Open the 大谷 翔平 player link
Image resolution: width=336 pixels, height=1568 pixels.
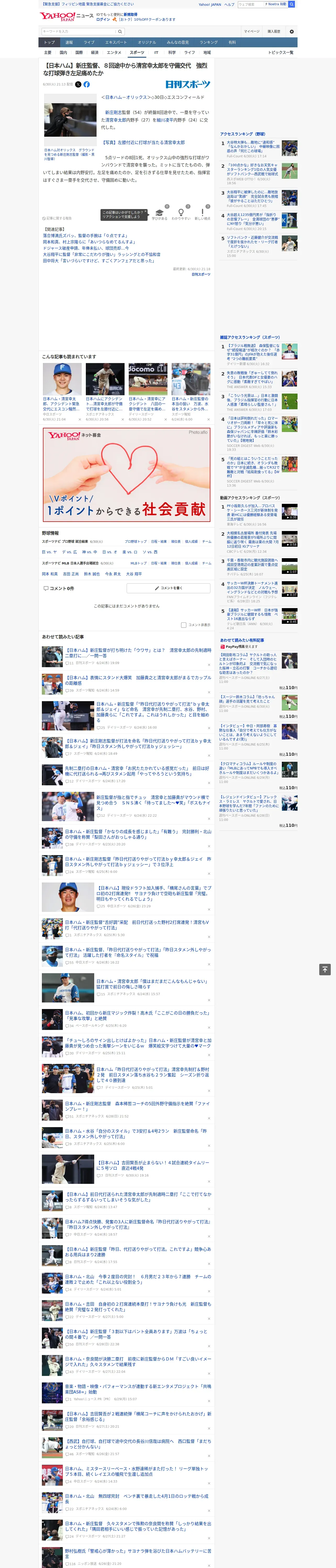tap(133, 573)
